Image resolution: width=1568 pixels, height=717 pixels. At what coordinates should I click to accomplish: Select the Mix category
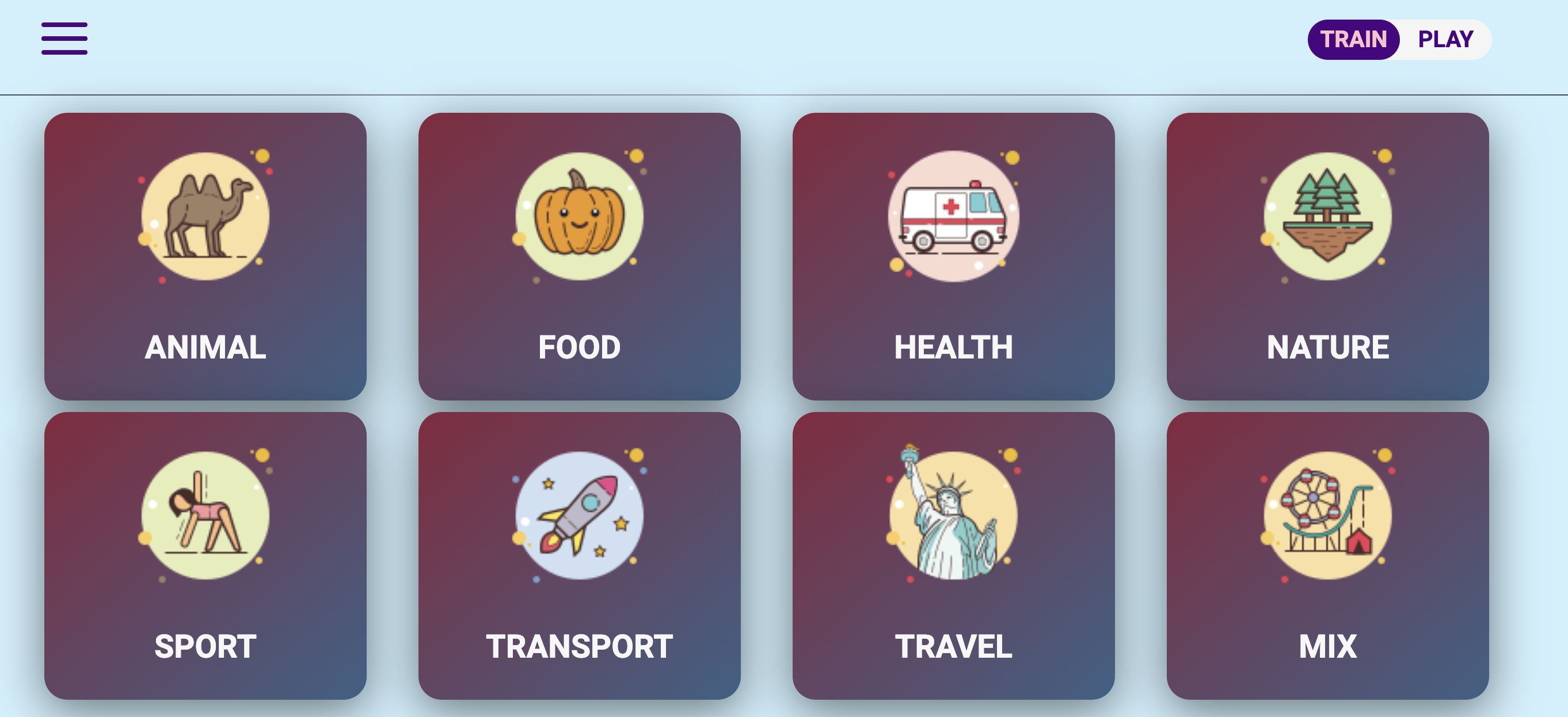(1327, 555)
